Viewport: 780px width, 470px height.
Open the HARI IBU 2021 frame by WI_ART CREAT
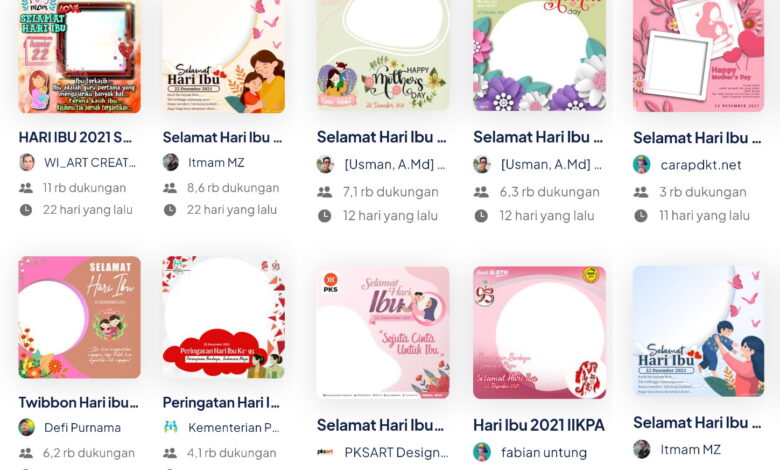pos(79,55)
